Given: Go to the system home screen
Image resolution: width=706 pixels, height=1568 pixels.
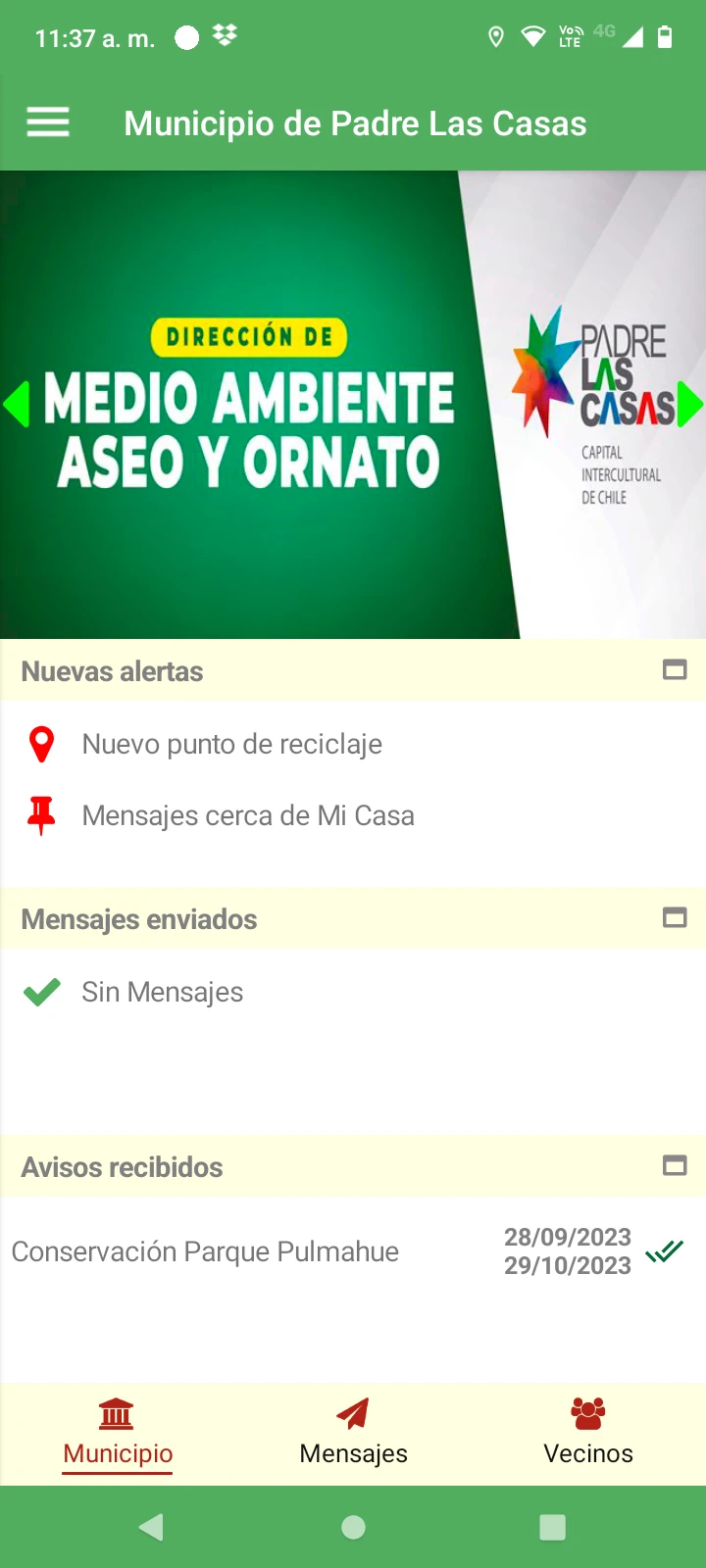Looking at the screenshot, I should pos(353,1527).
